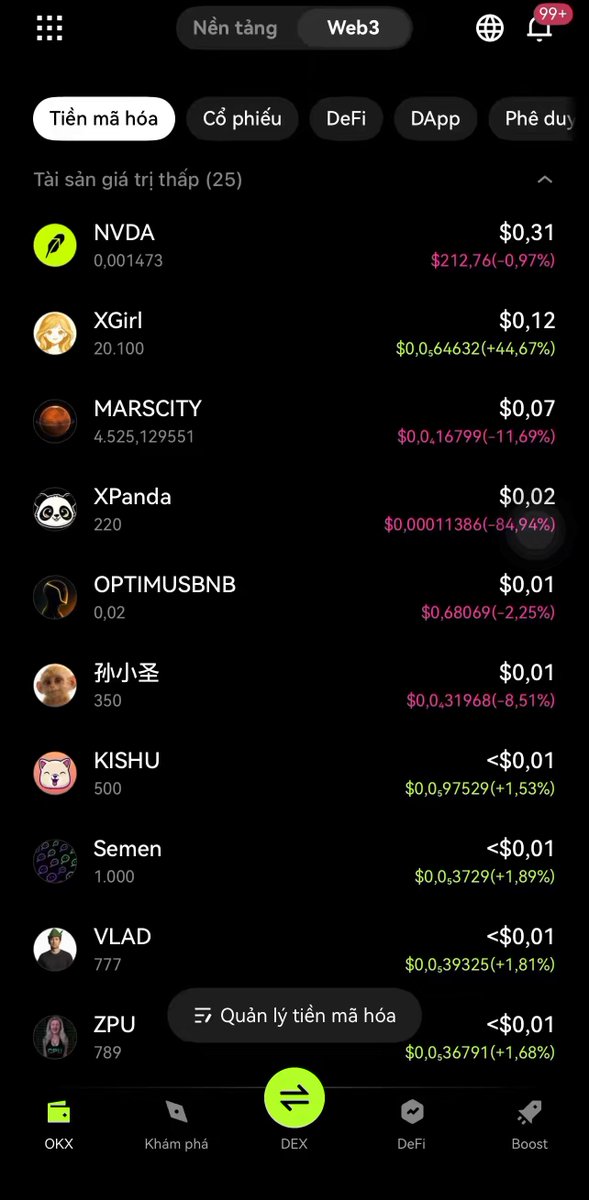This screenshot has height=1200, width=589.
Task: Open the Boost tab
Action: pyautogui.click(x=530, y=1124)
